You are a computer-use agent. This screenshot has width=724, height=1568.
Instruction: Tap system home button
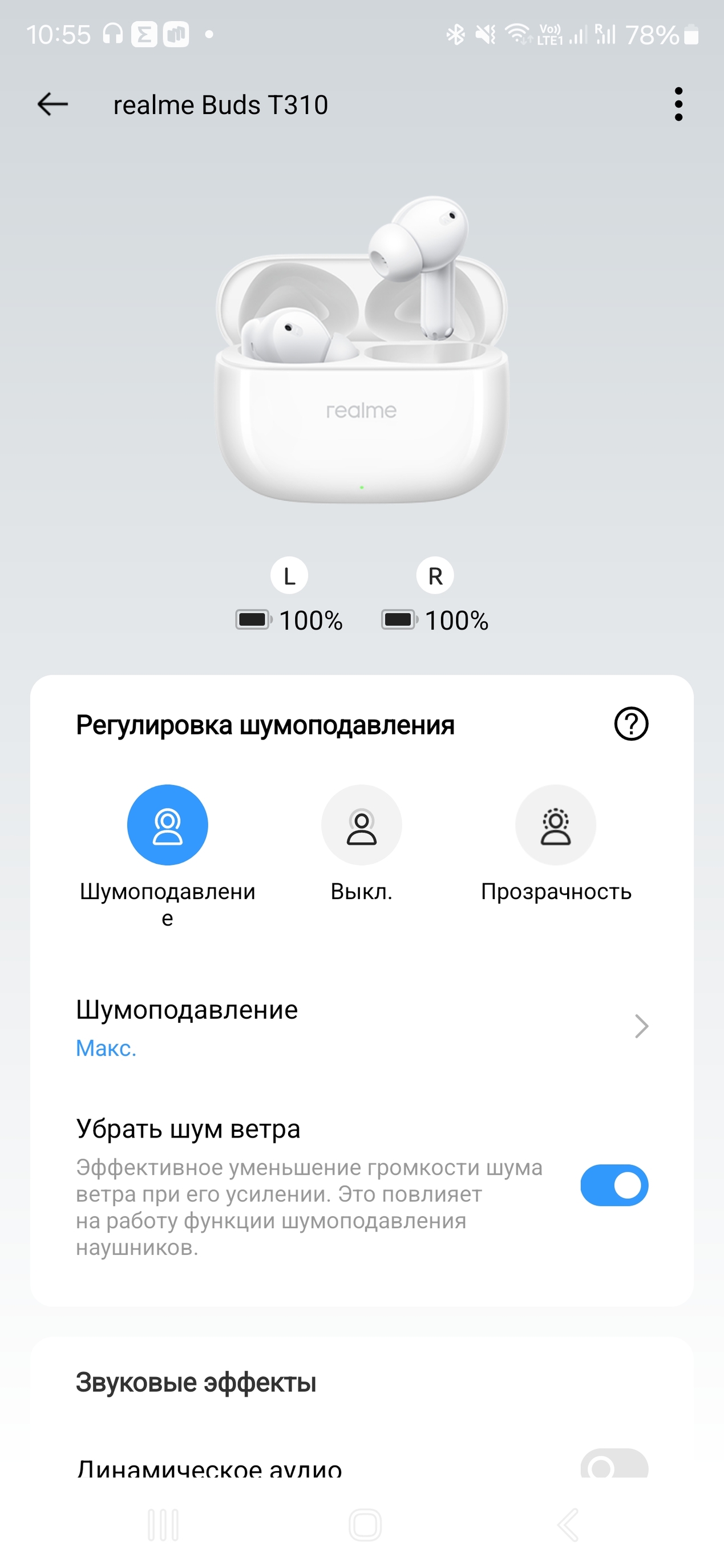pos(365,1525)
